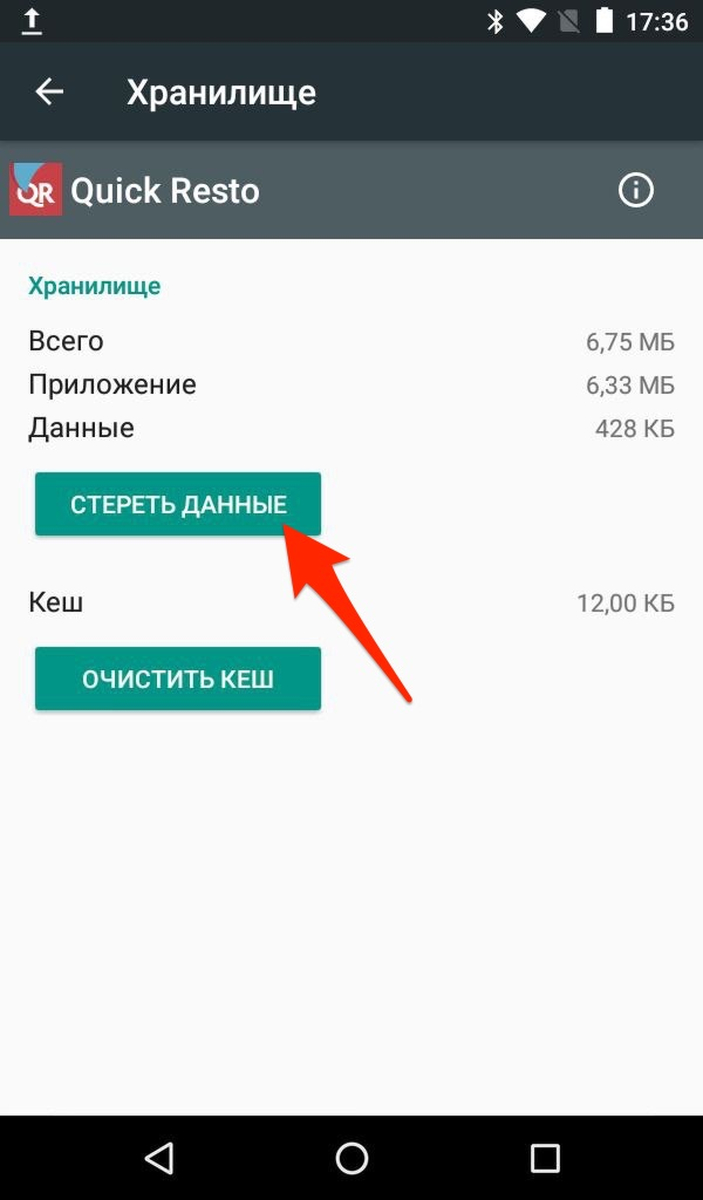This screenshot has height=1200, width=703.
Task: Go back using the app bar arrow
Action: (x=49, y=92)
